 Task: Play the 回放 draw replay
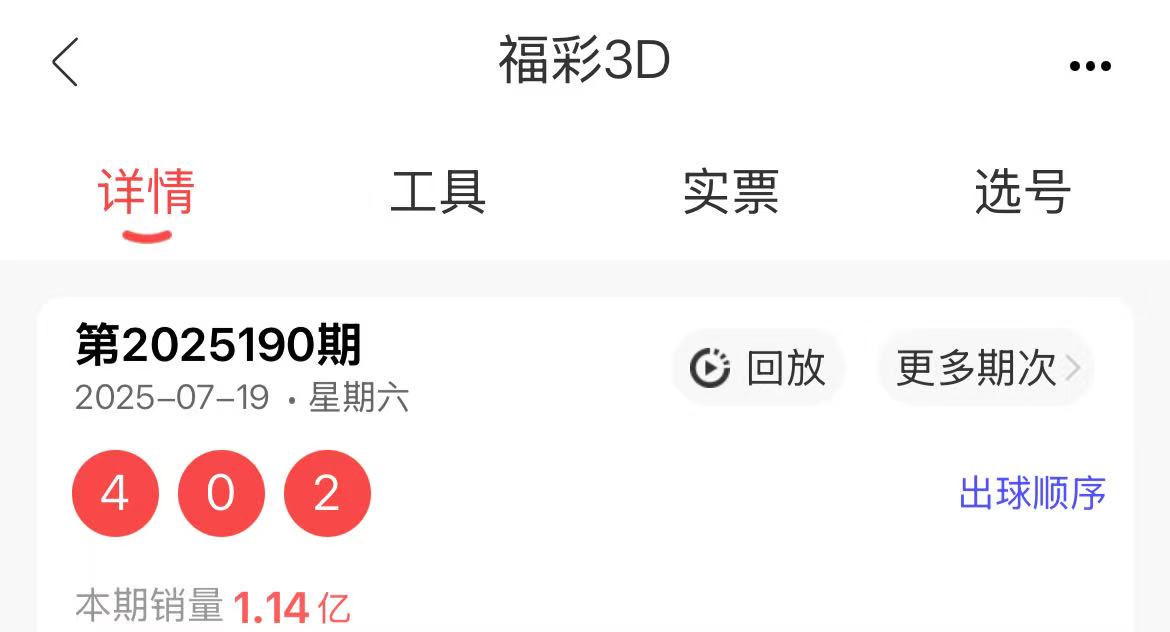pyautogui.click(x=758, y=369)
